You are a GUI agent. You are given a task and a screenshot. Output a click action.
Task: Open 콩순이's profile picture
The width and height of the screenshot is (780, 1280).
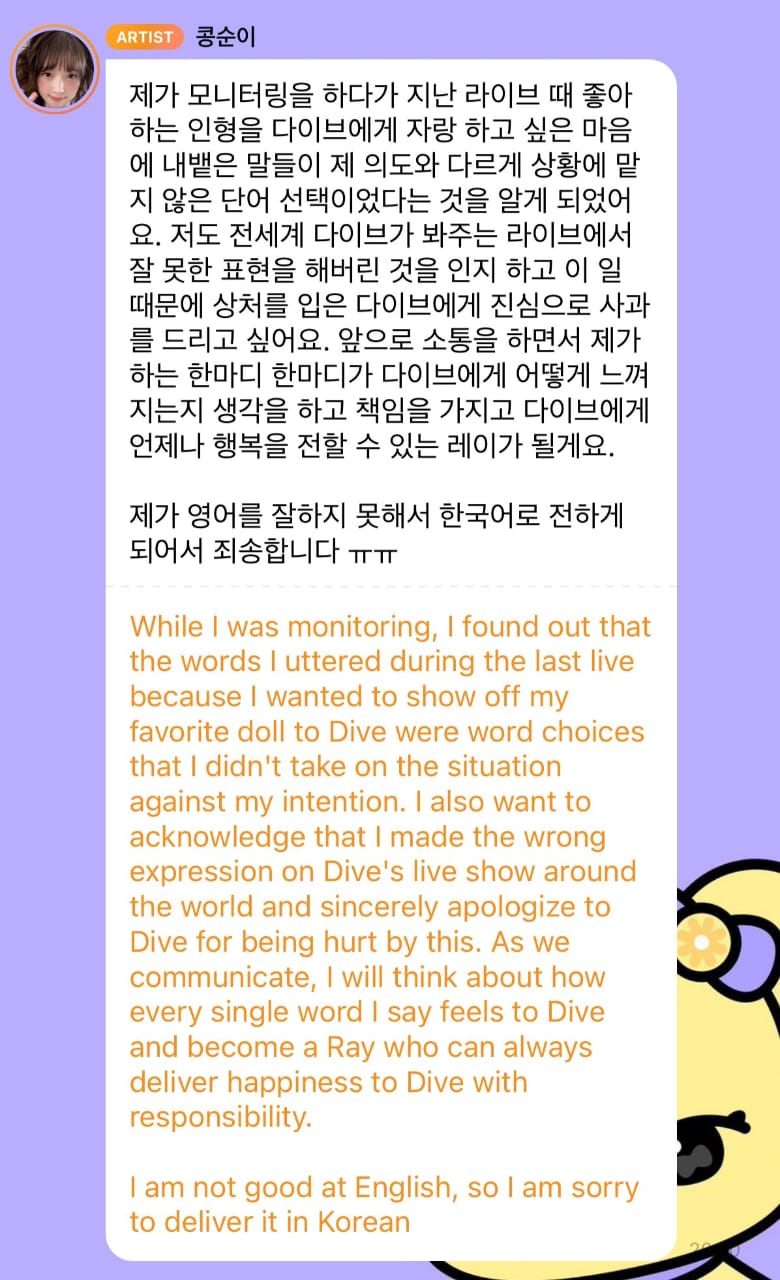click(x=54, y=69)
